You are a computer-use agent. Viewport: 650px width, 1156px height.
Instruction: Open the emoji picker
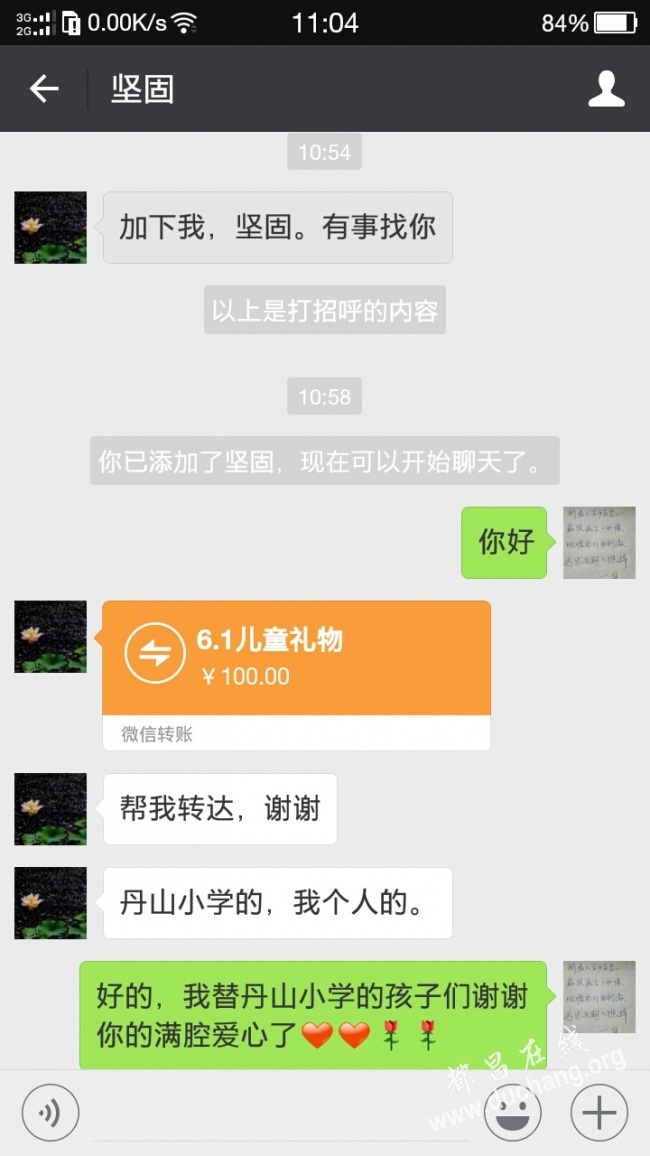pos(512,1112)
